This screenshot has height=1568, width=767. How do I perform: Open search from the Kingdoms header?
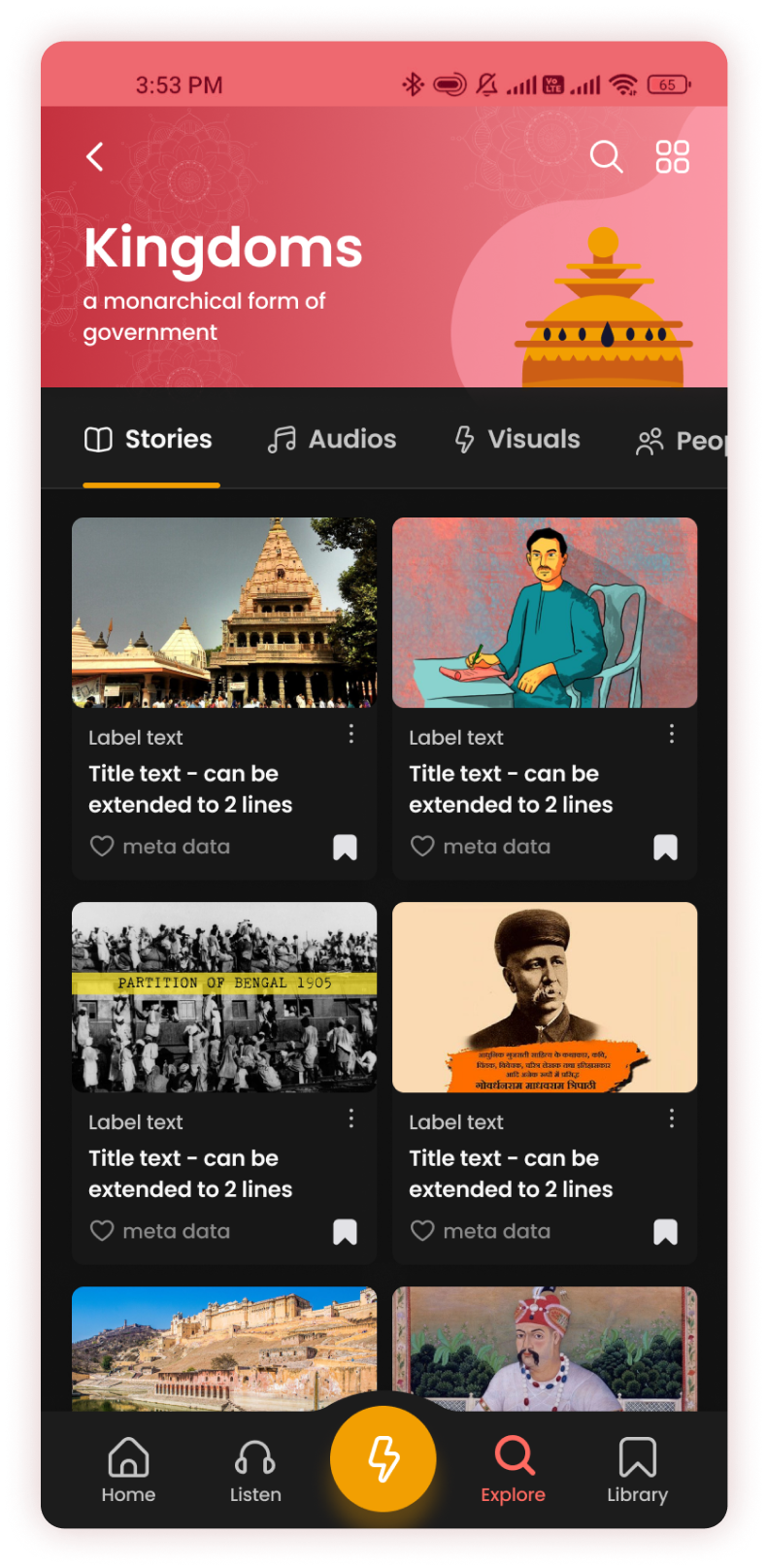point(606,156)
